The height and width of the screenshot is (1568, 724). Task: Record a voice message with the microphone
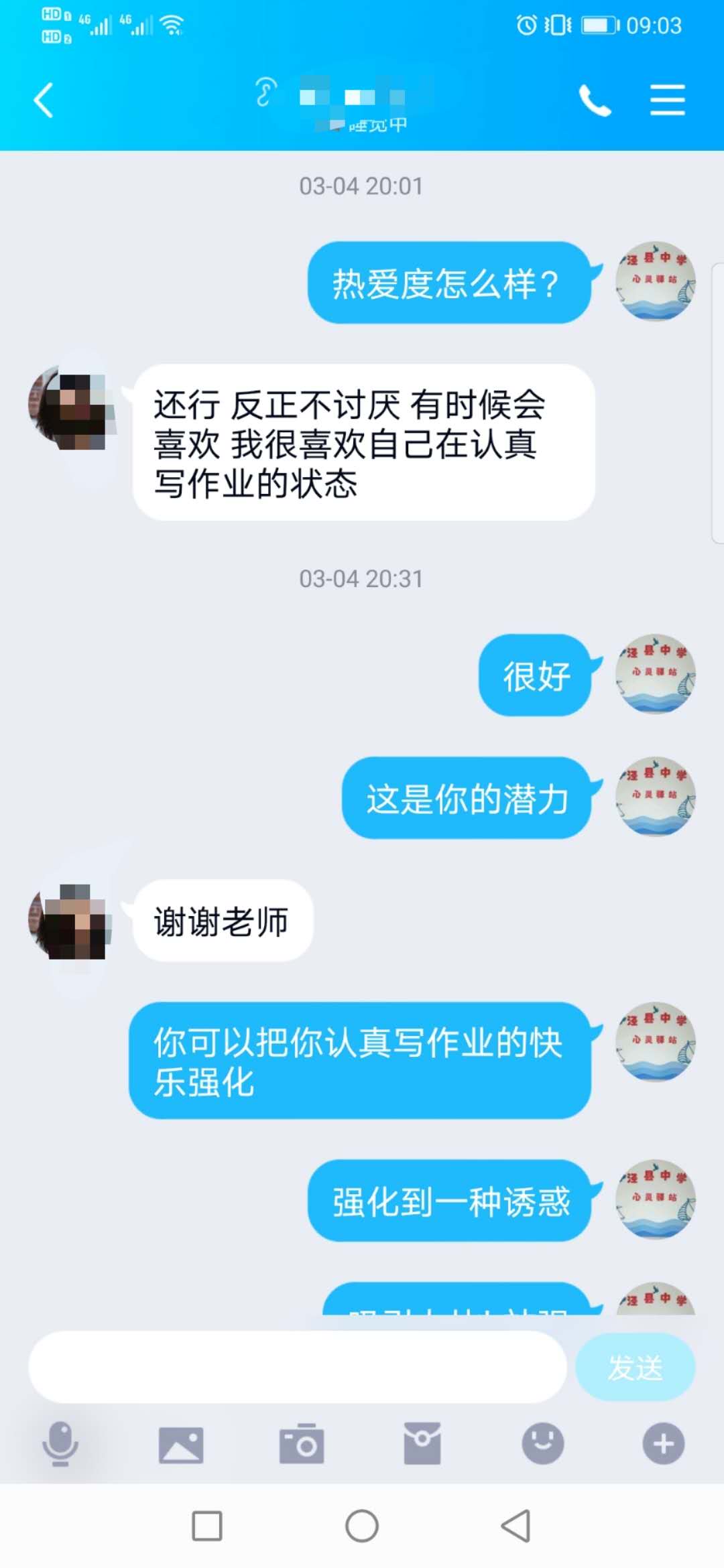click(x=60, y=1443)
